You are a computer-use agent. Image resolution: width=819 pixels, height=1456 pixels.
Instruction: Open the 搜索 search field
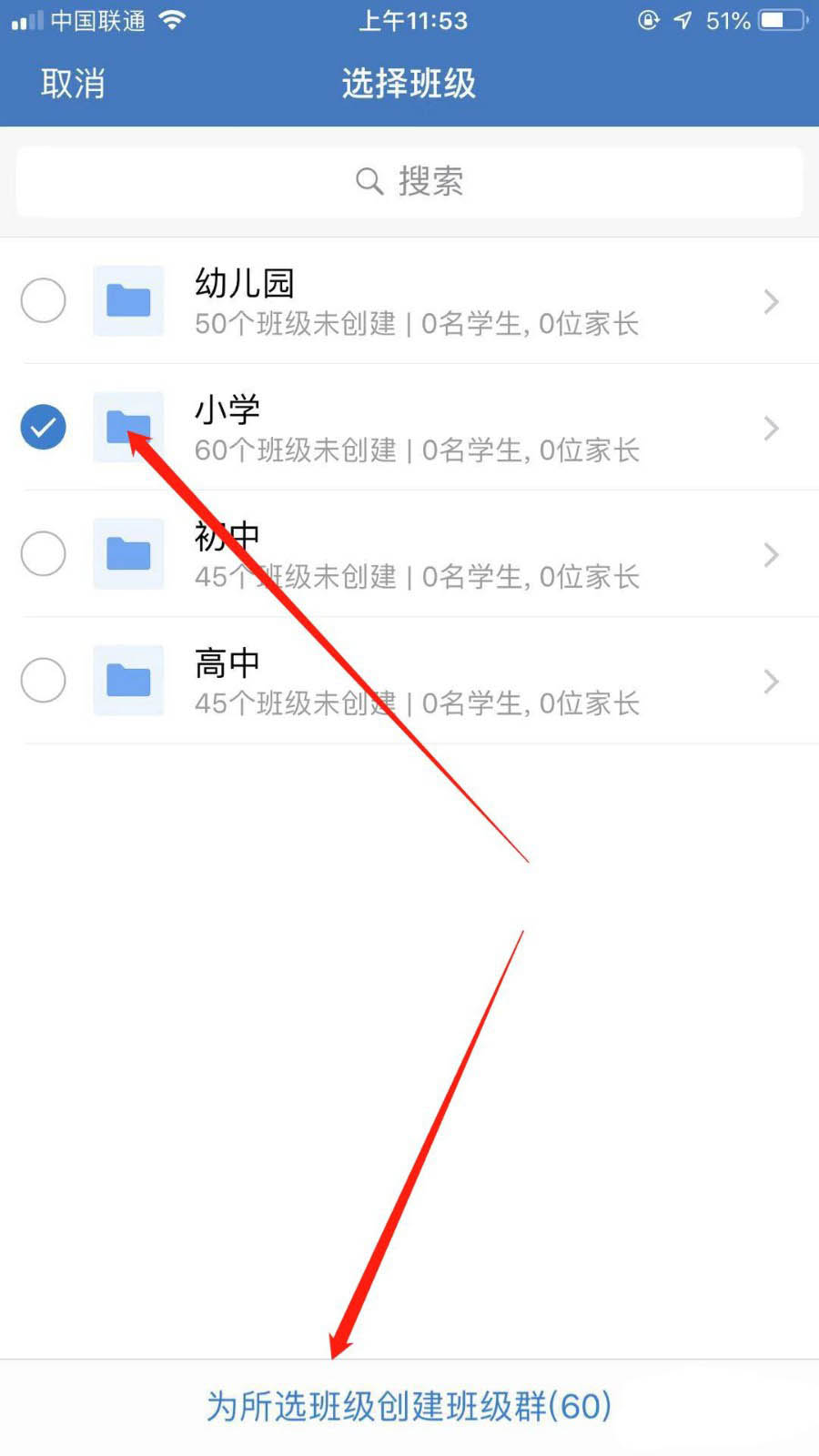[409, 181]
